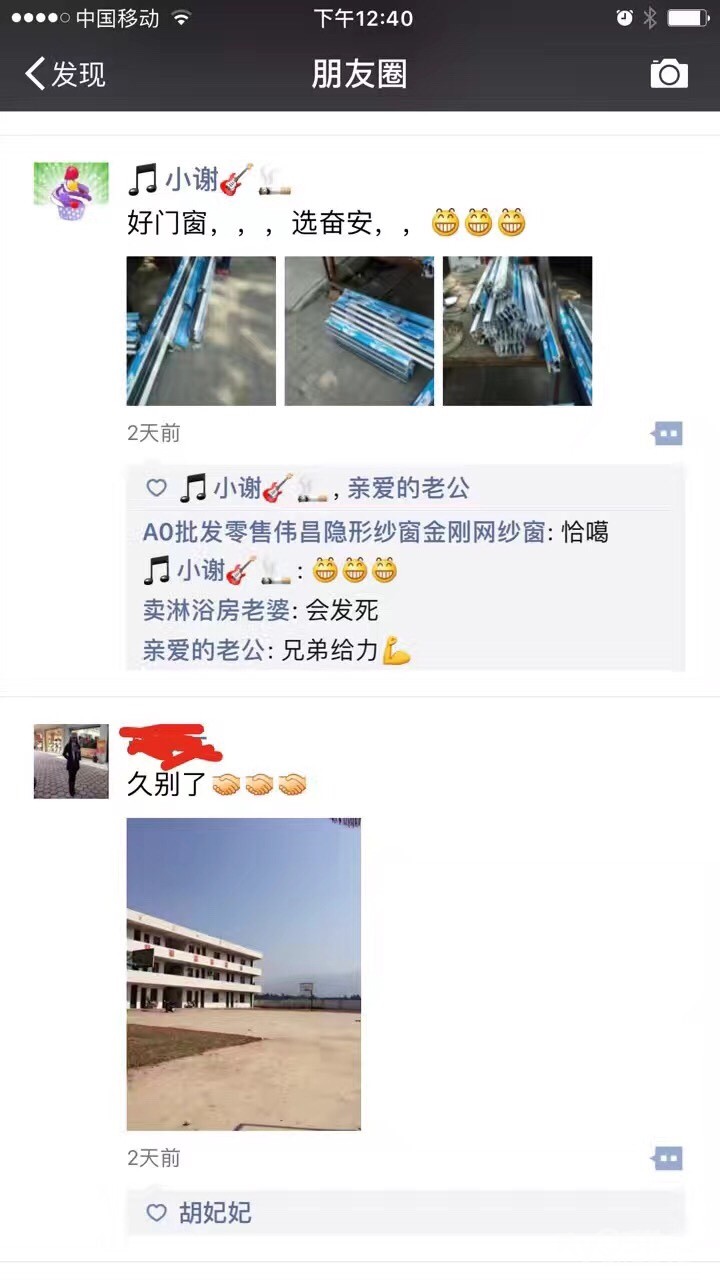
Task: View third photo in 小谢's post
Action: [517, 331]
